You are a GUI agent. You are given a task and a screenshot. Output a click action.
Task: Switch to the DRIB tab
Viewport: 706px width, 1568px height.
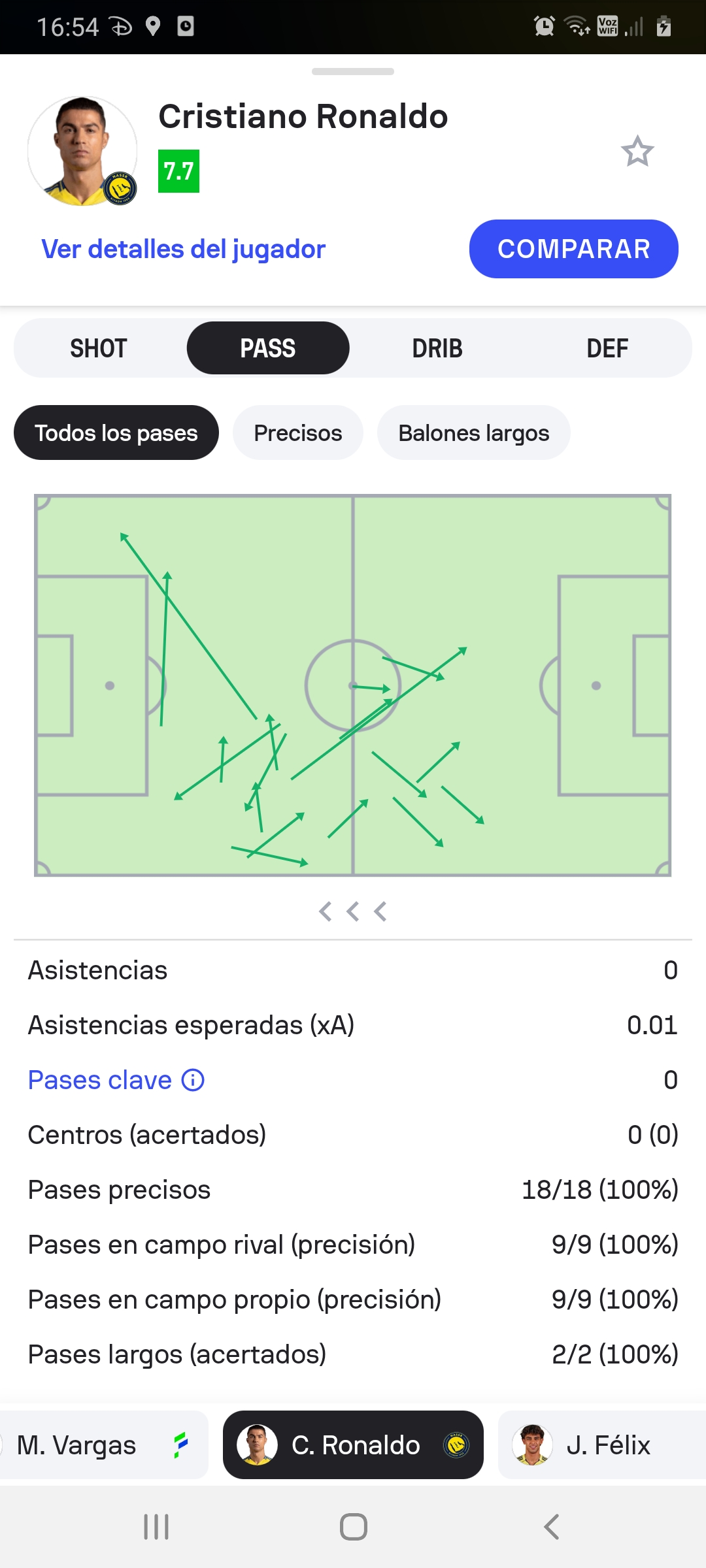(437, 348)
